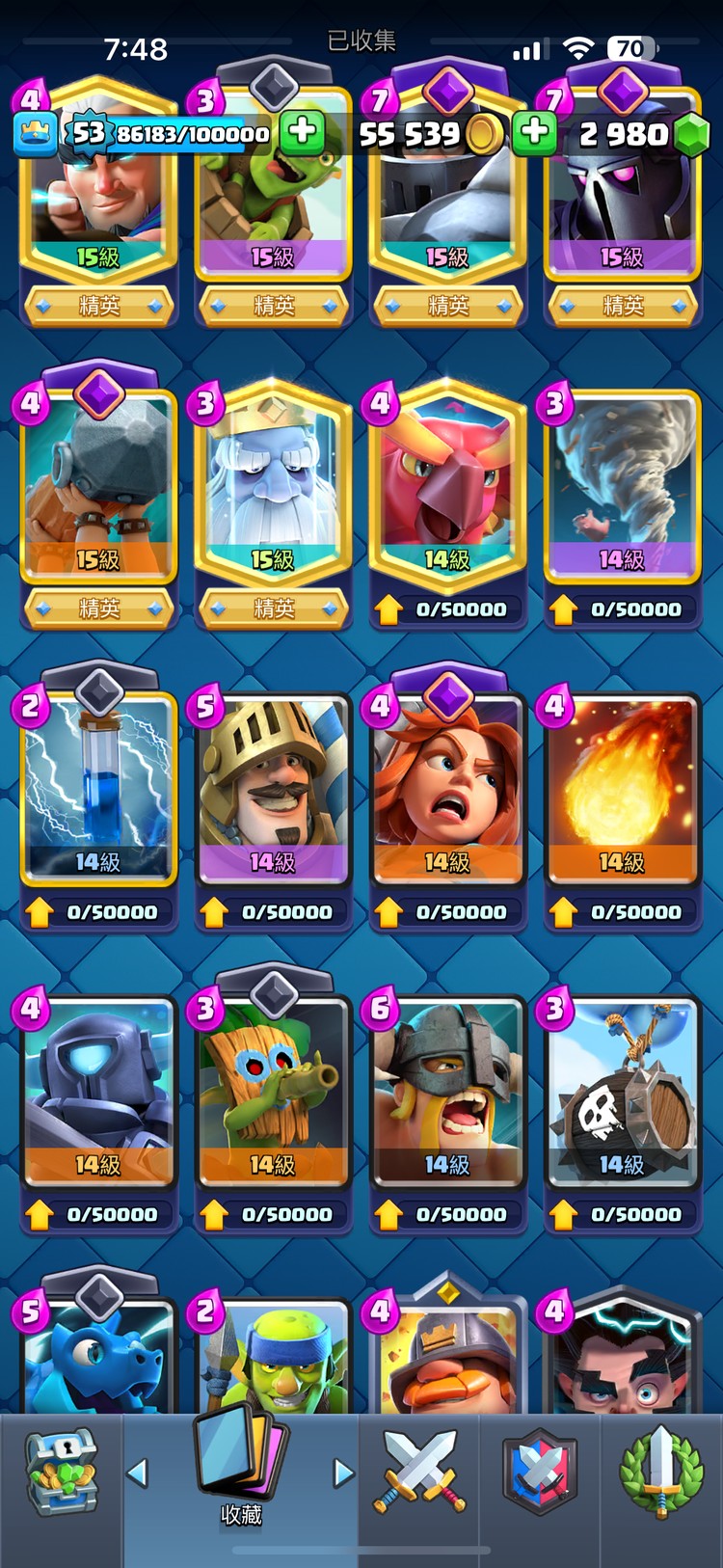The width and height of the screenshot is (723, 1568).
Task: Open the Royal Ghost card
Action: 273,492
